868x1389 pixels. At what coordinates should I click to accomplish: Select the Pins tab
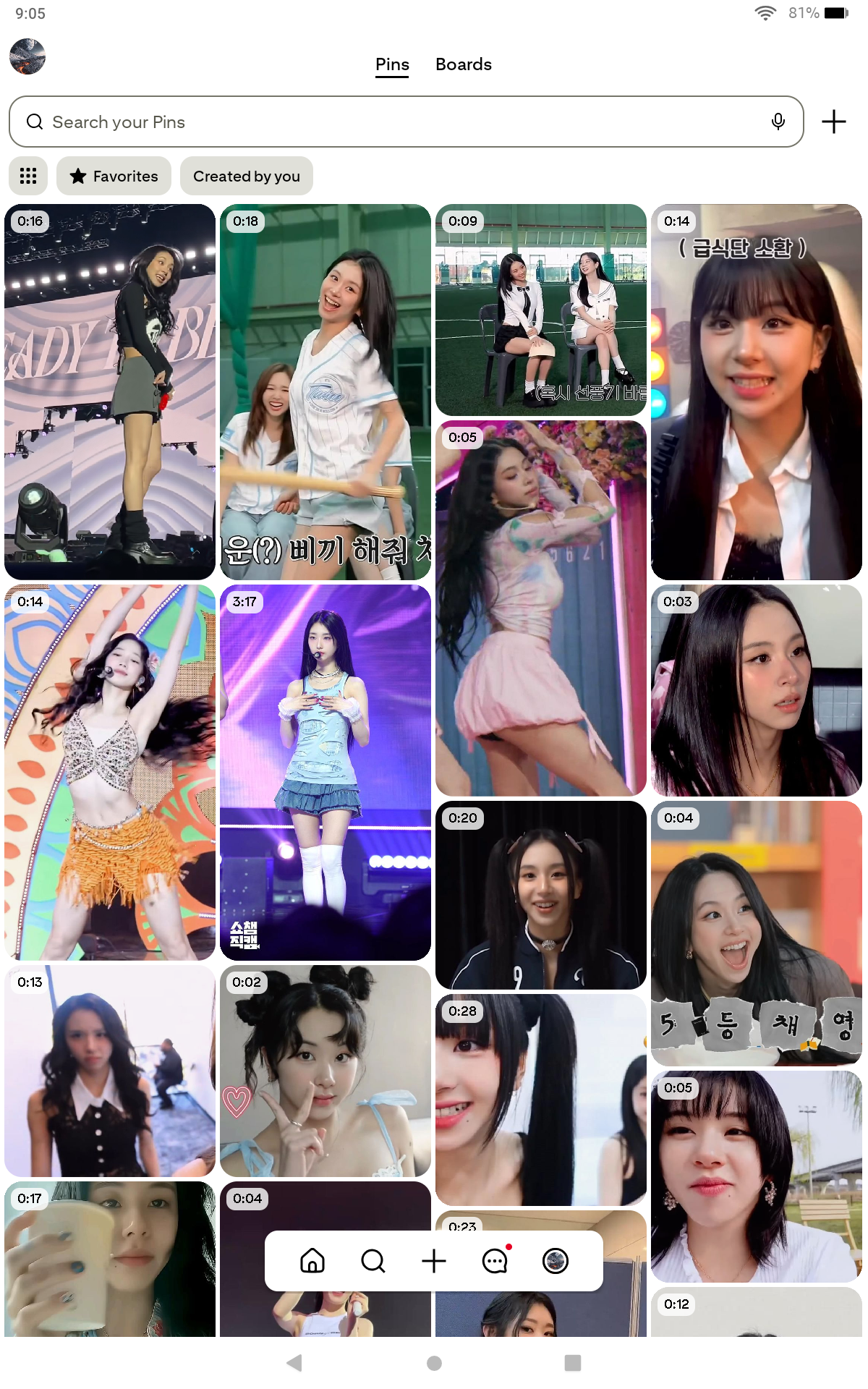click(x=392, y=64)
